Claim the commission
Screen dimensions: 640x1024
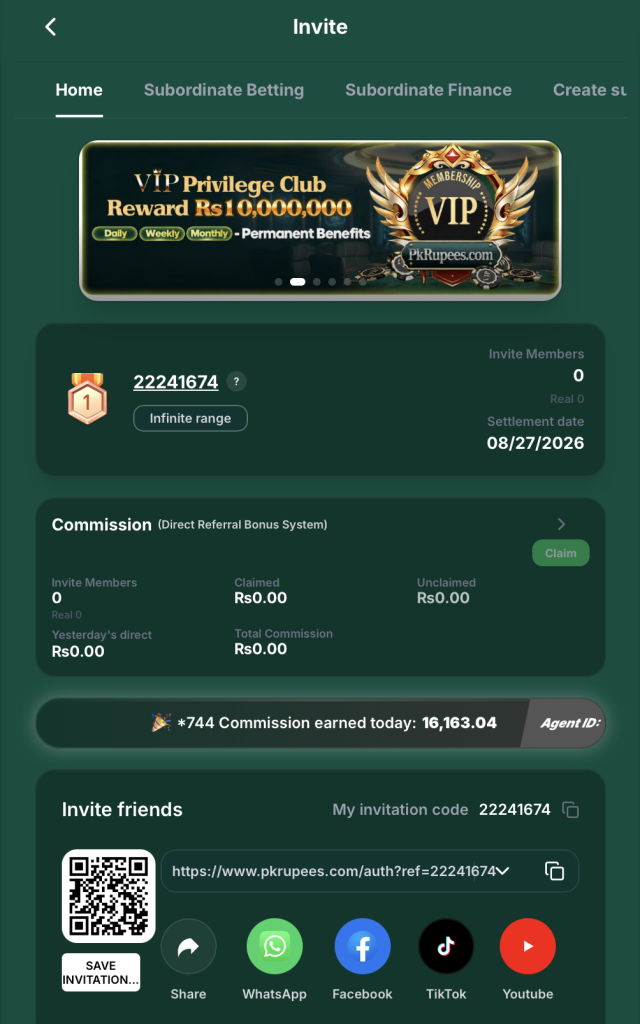pyautogui.click(x=560, y=552)
